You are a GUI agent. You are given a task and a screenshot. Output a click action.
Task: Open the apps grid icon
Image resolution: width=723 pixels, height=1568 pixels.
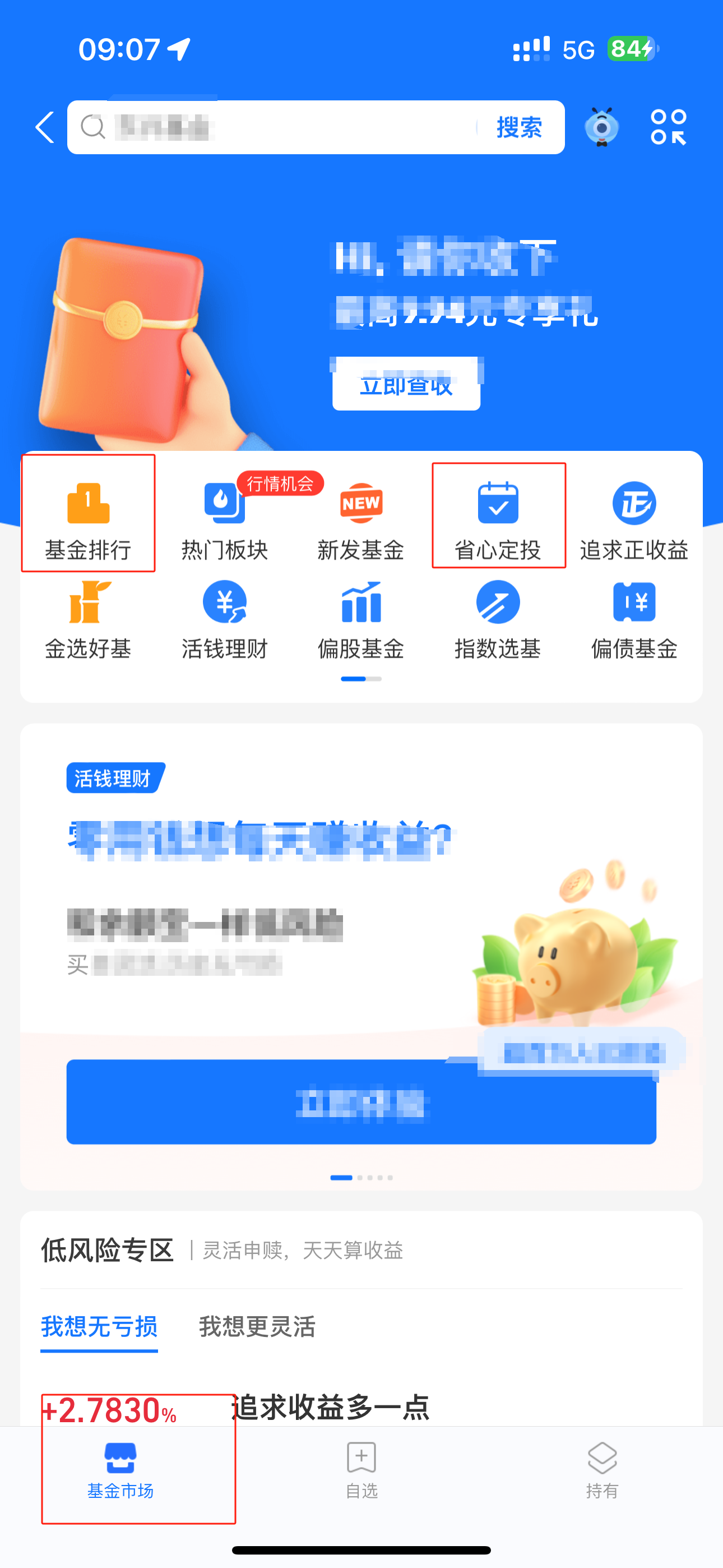(x=668, y=127)
